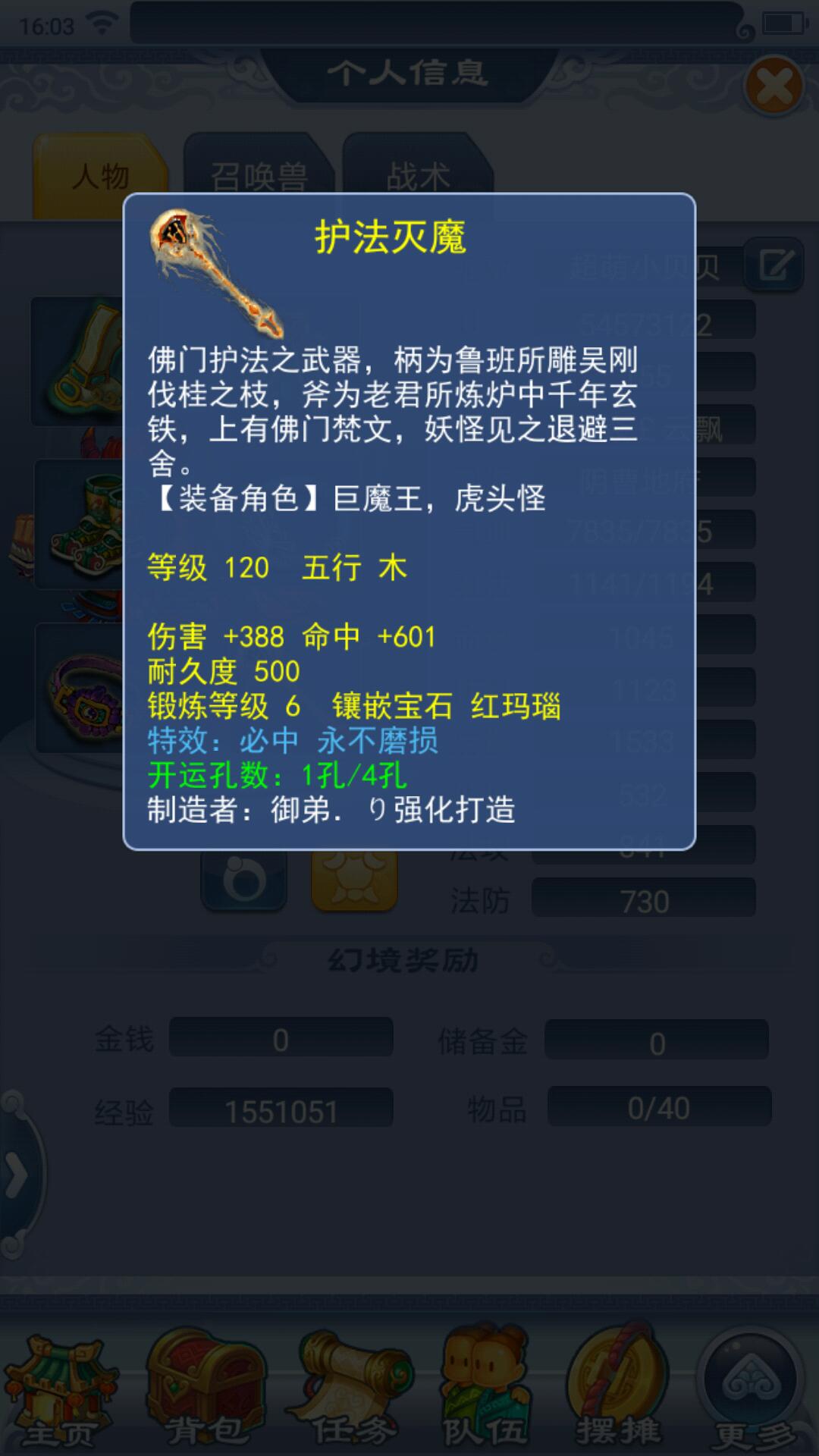Close the 个人信息 panel

(773, 86)
